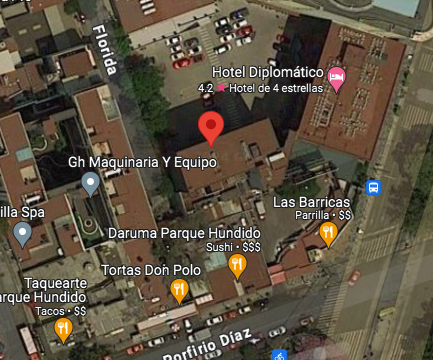The height and width of the screenshot is (360, 433).
Task: Tap the bike station icon near Porfirio Díaz
Action: pos(279,355)
